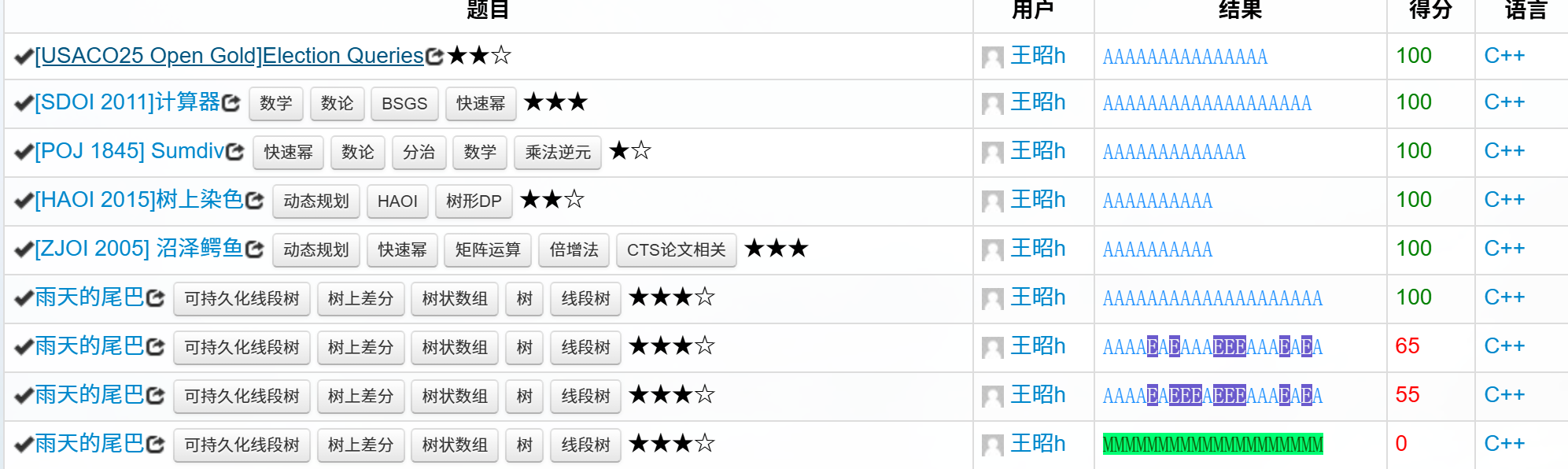View the result details of the score 55 submission
1568x469 pixels.
pos(1212,396)
